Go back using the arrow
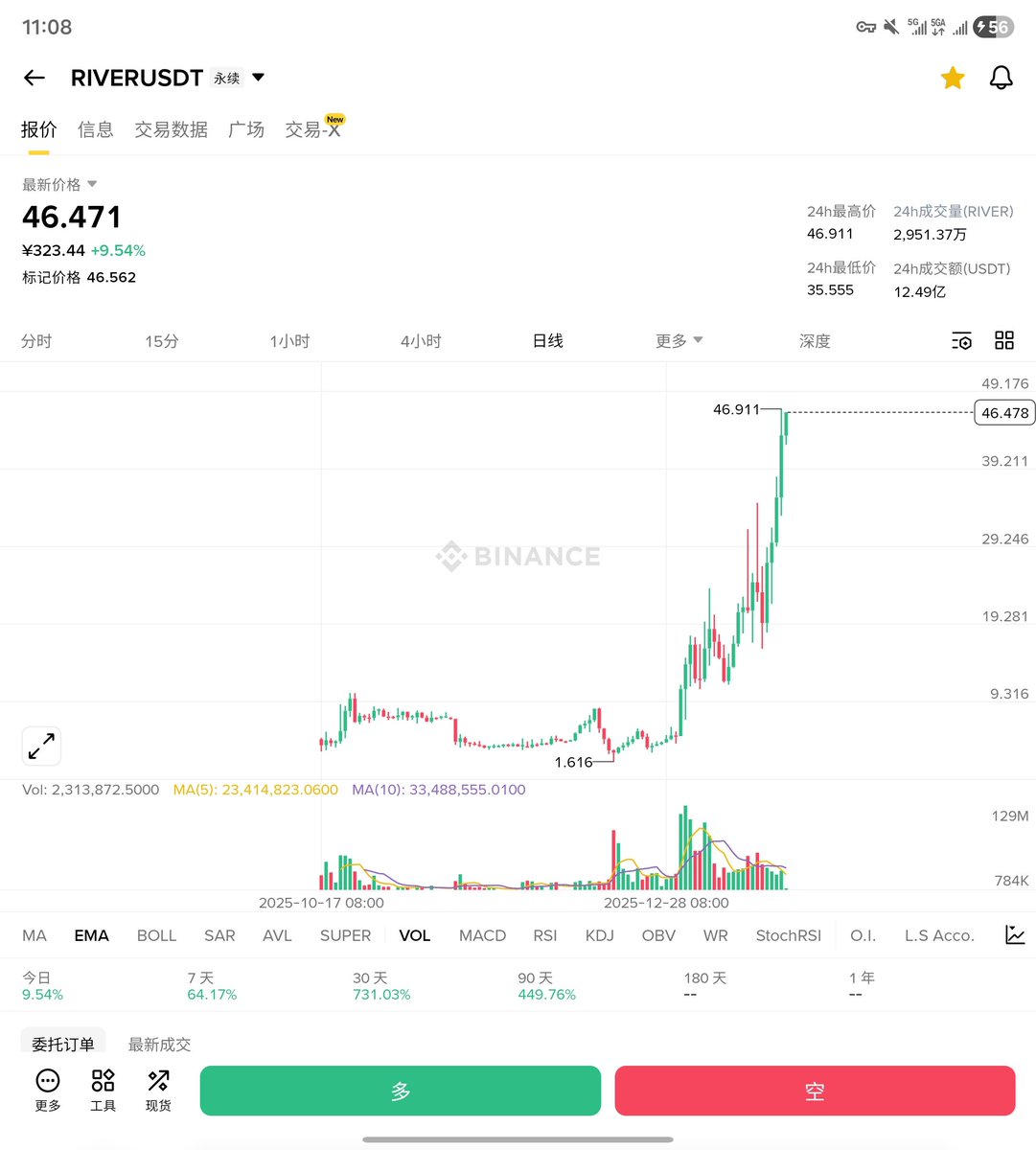Screen dimensions: 1036x1150 click(35, 79)
